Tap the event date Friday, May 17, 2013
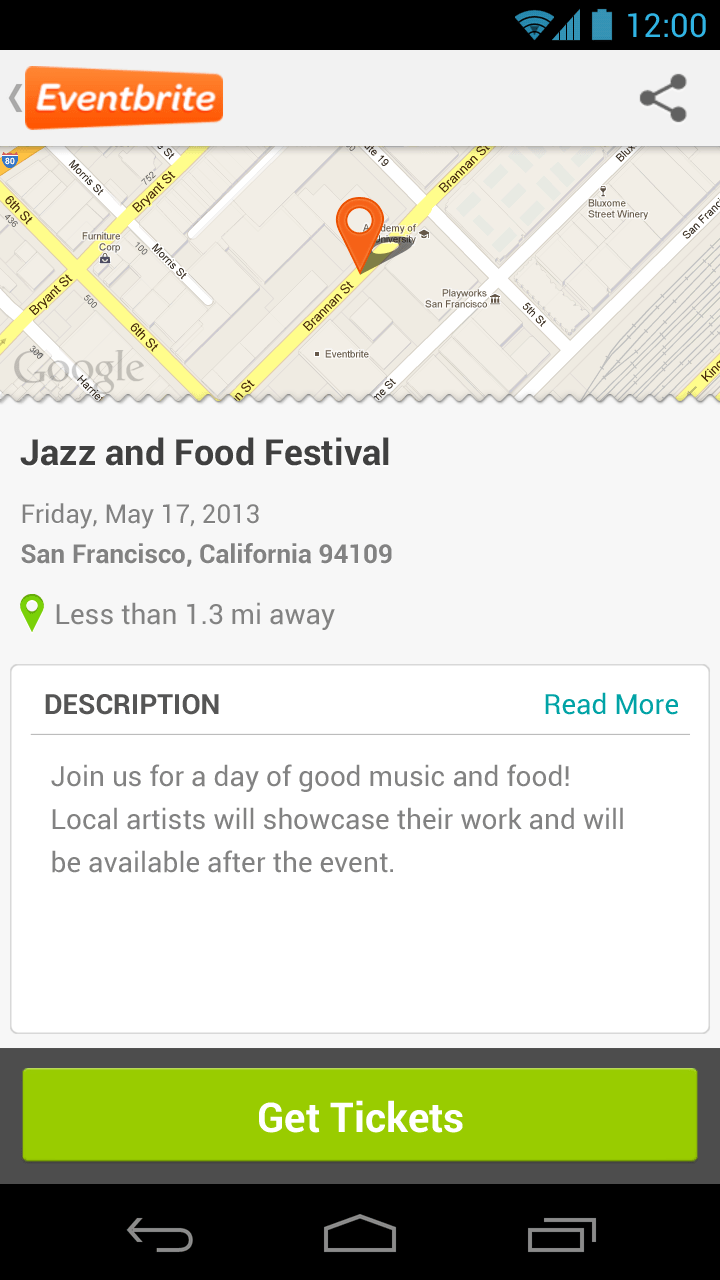 pyautogui.click(x=140, y=513)
